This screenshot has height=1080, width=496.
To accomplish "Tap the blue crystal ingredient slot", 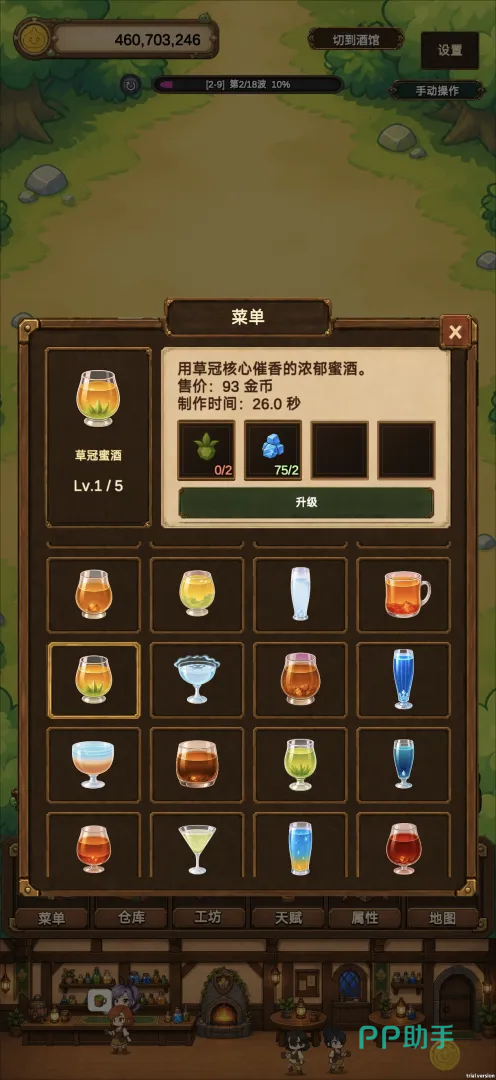I will (x=273, y=450).
